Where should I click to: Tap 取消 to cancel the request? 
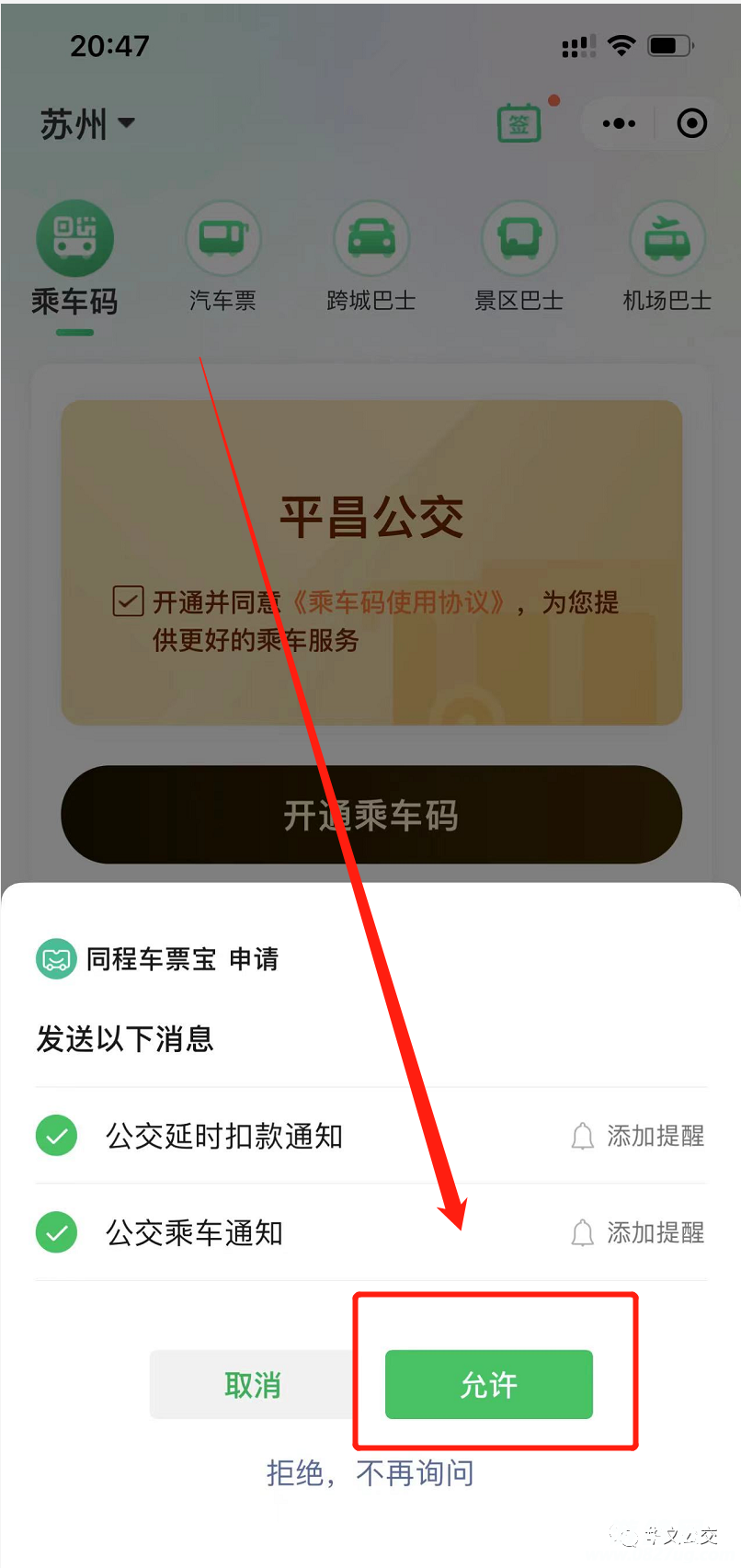[252, 1384]
